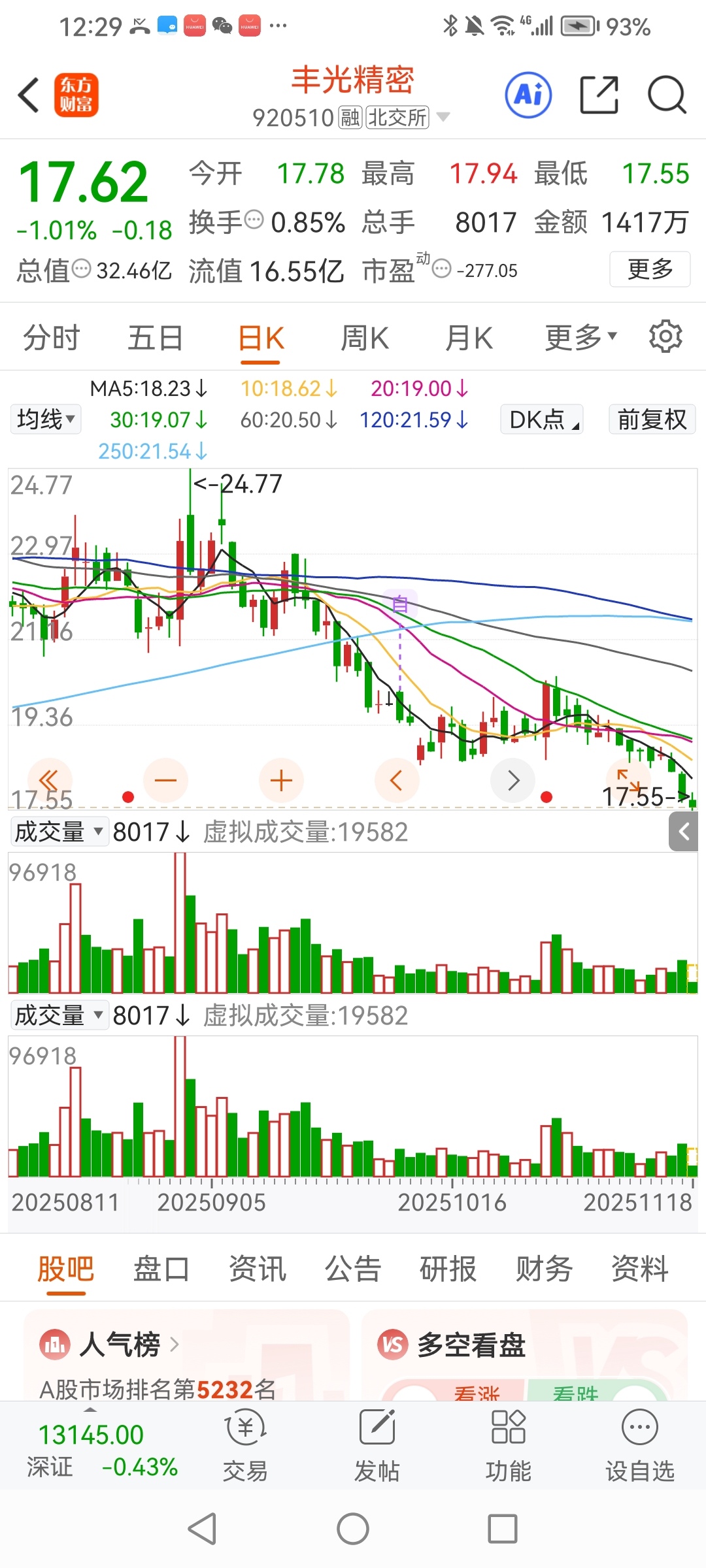Select the 周K chart tab
Screen dimensions: 706x1568
click(365, 338)
